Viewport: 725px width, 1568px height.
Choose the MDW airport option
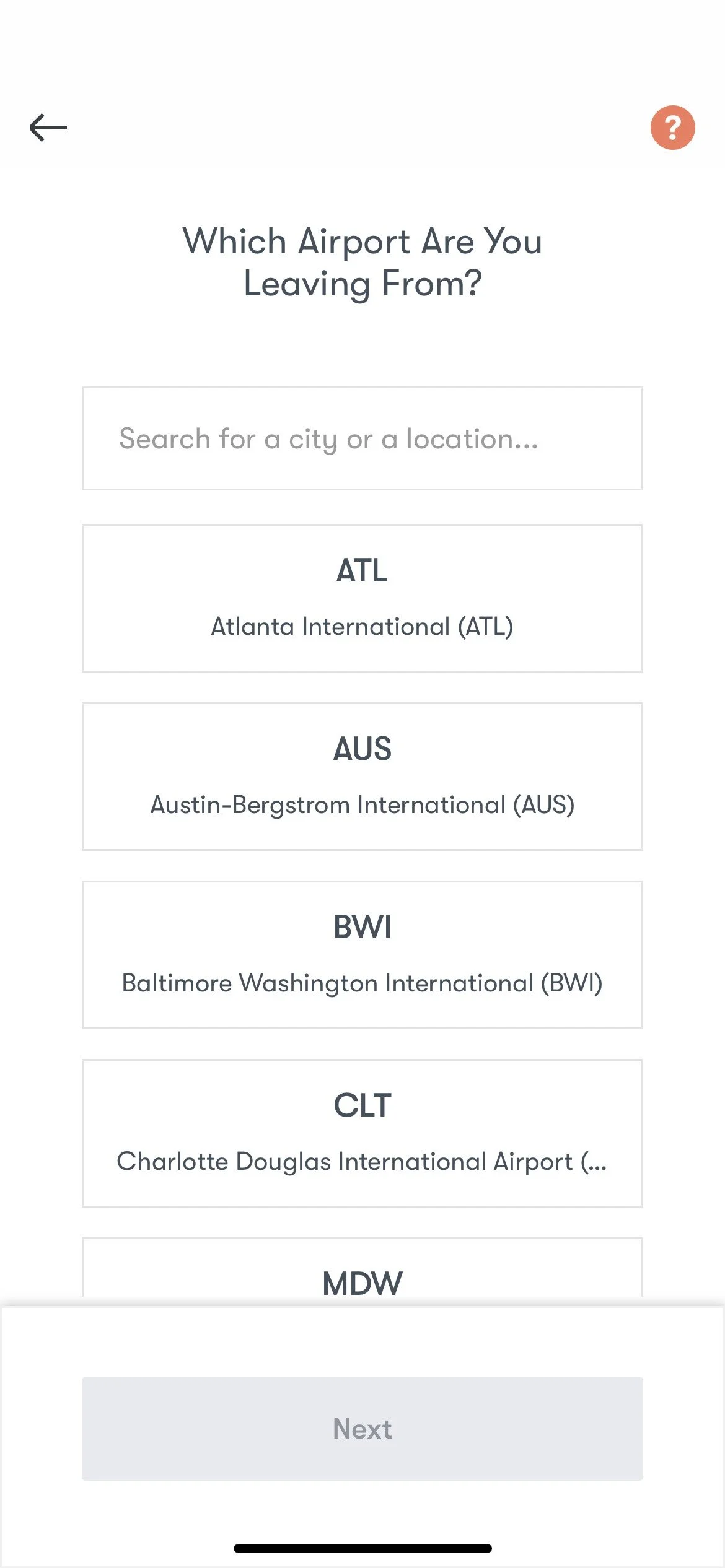pyautogui.click(x=362, y=1276)
